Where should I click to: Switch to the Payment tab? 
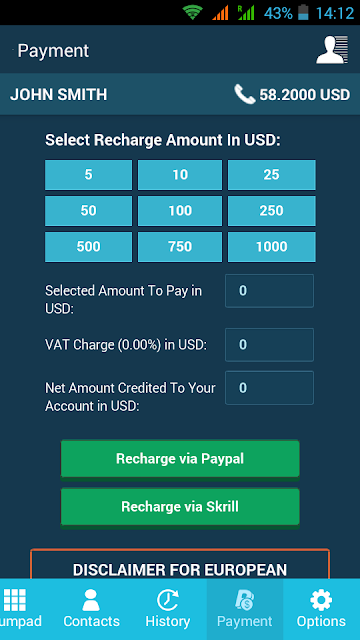244,609
